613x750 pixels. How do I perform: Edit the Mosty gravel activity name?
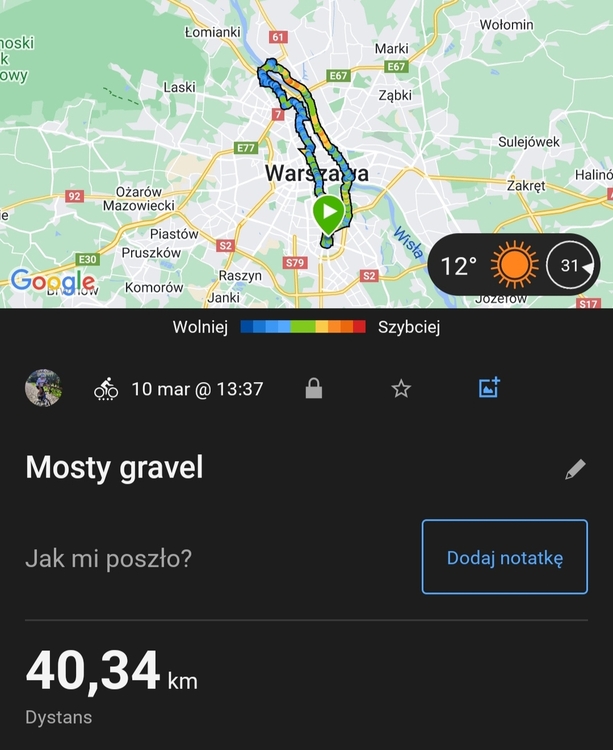pyautogui.click(x=575, y=469)
